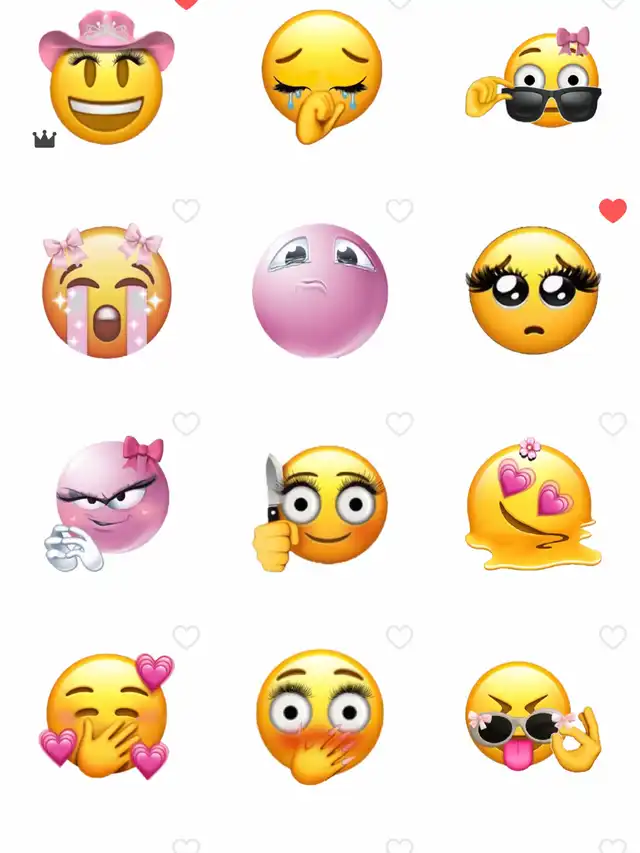Open the crying emoji covering its mouth
This screenshot has height=853, width=640.
pos(321,76)
